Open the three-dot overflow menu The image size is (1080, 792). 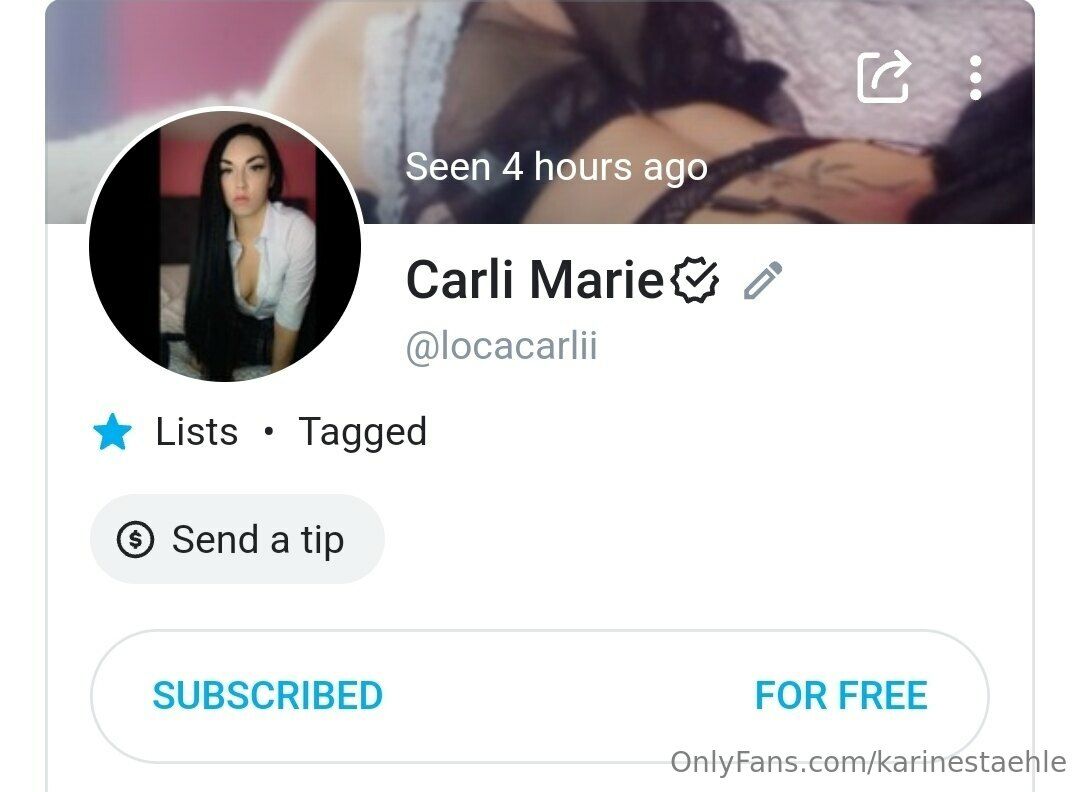point(975,77)
